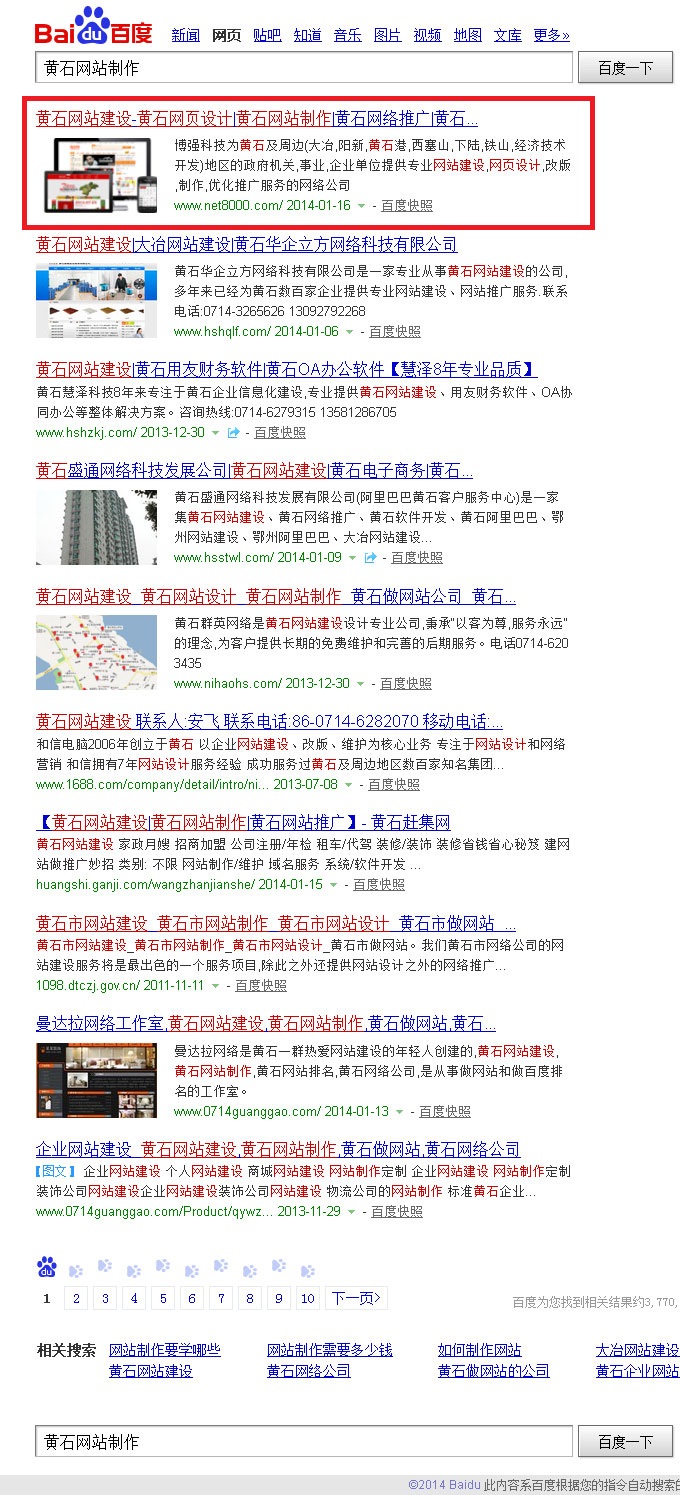
Task: Tap the top 百度一下 search button
Action: coord(625,68)
